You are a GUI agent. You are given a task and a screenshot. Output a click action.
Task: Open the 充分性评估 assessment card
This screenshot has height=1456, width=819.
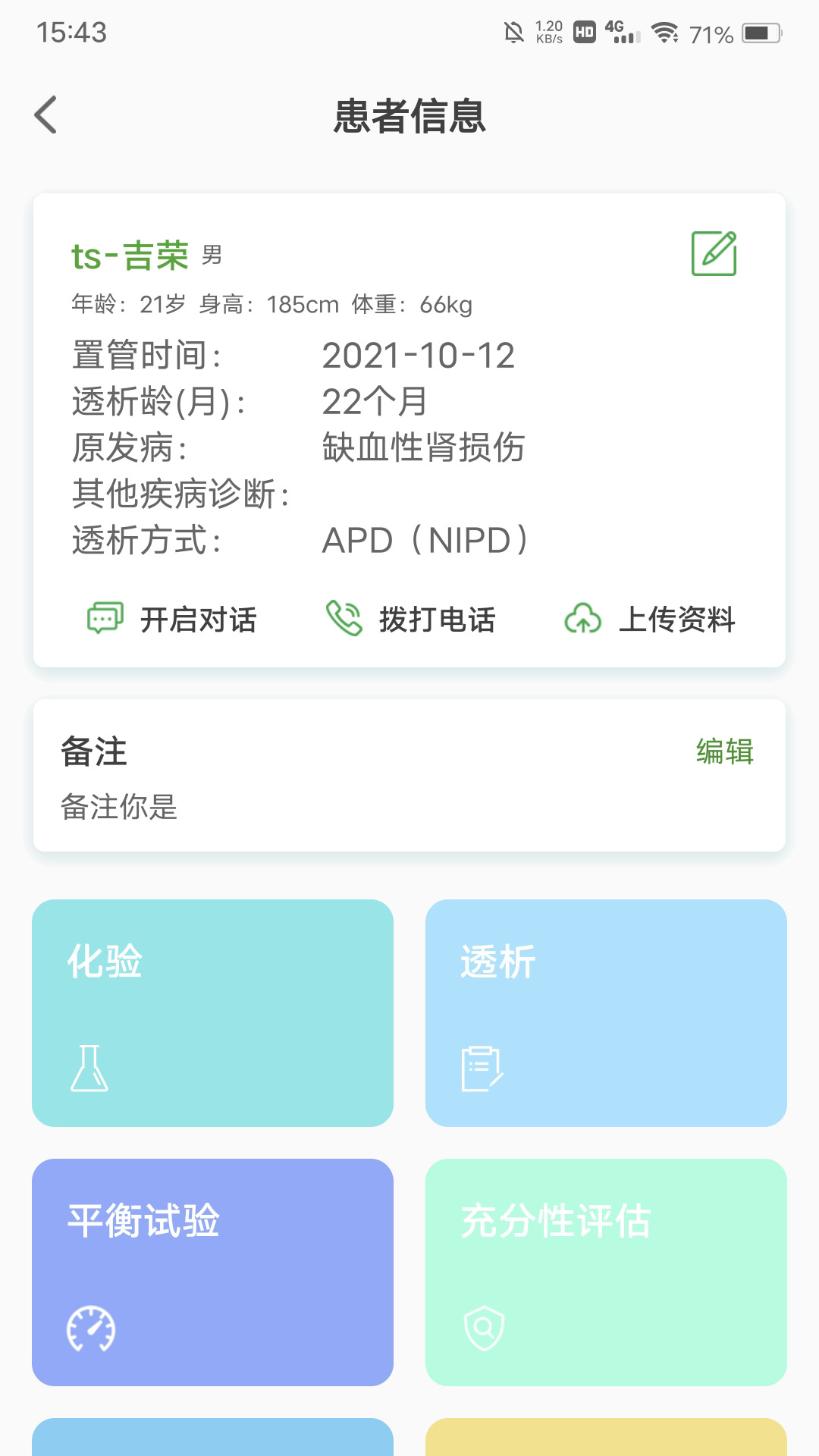point(606,1272)
